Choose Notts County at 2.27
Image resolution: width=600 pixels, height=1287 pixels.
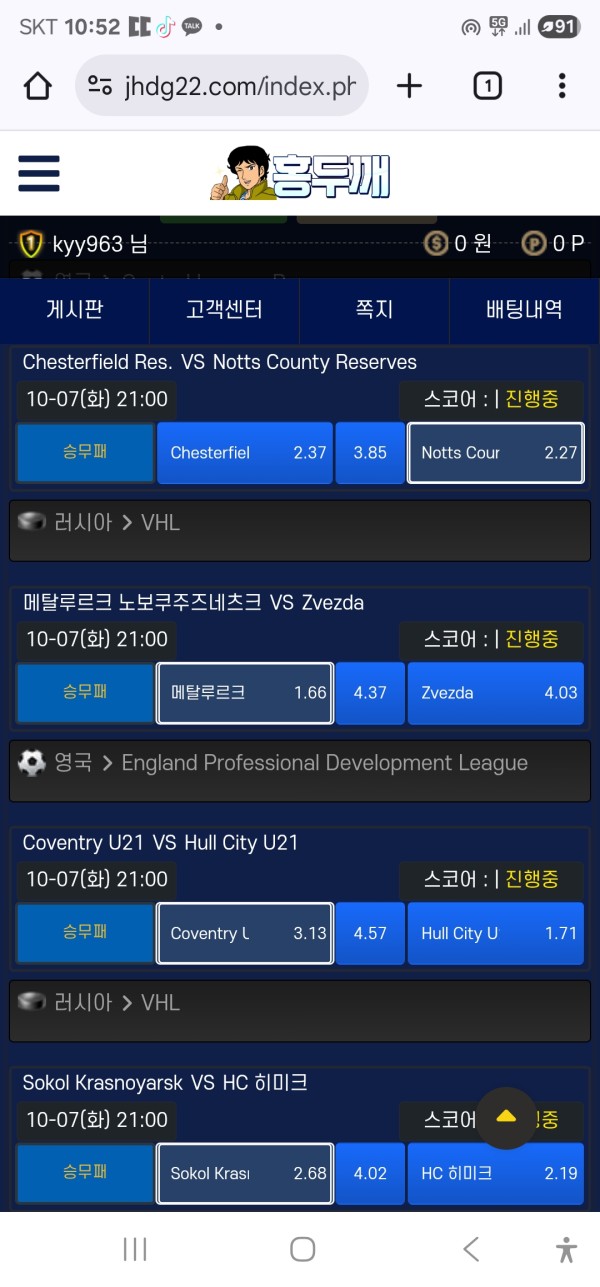click(x=496, y=453)
